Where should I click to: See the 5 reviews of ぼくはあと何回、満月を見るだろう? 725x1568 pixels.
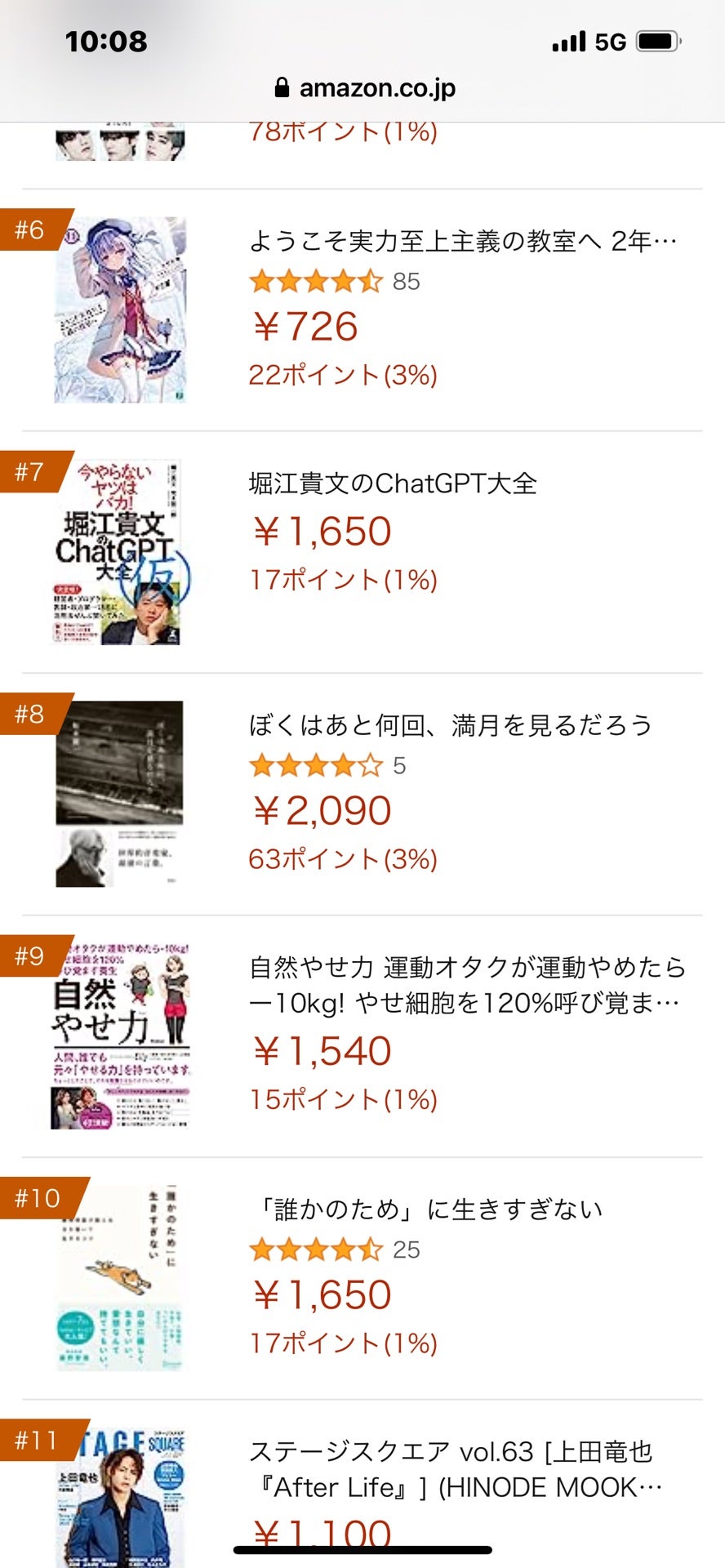[x=327, y=766]
